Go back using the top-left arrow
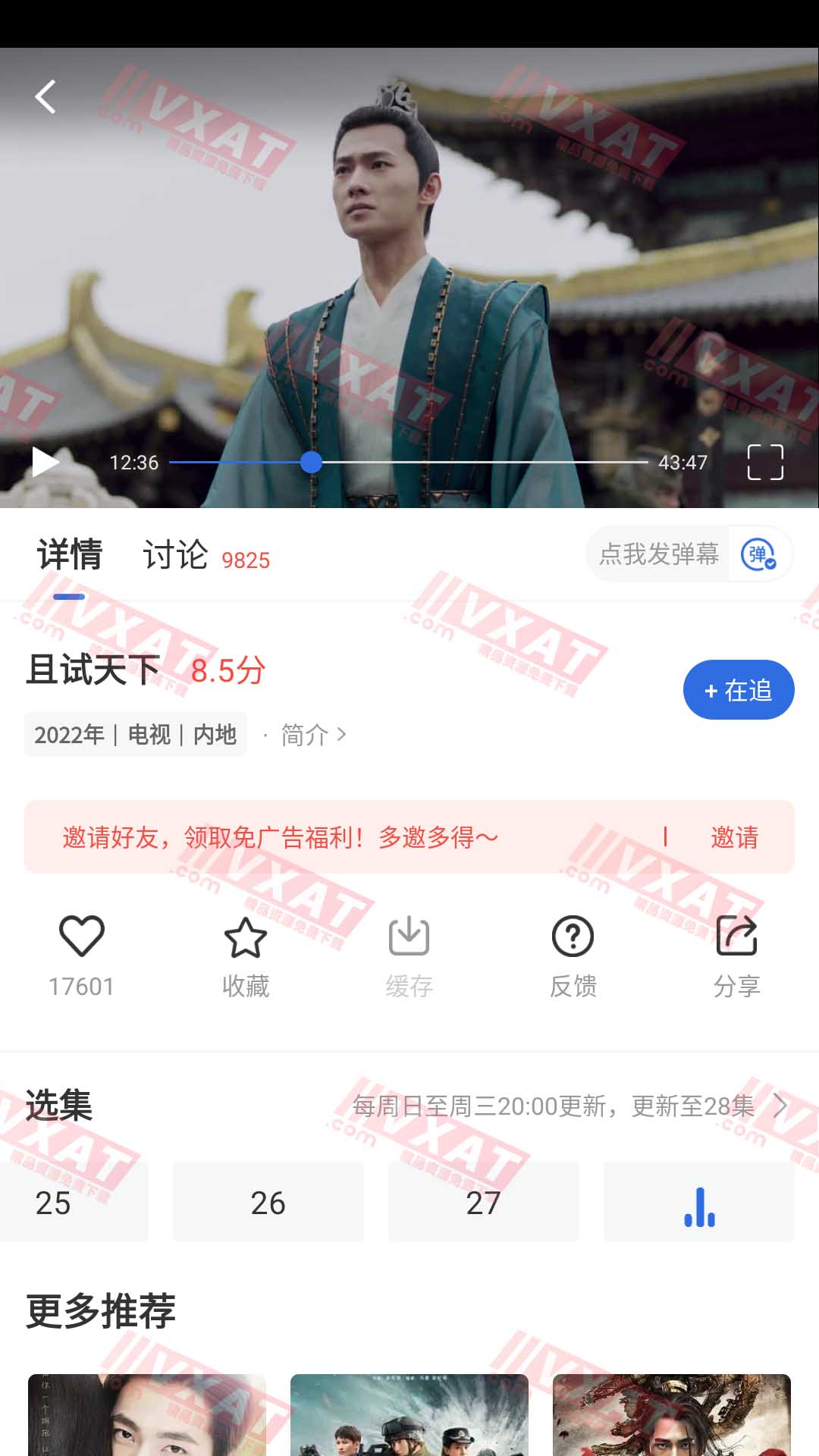Screen dimensions: 819x1456 click(45, 97)
